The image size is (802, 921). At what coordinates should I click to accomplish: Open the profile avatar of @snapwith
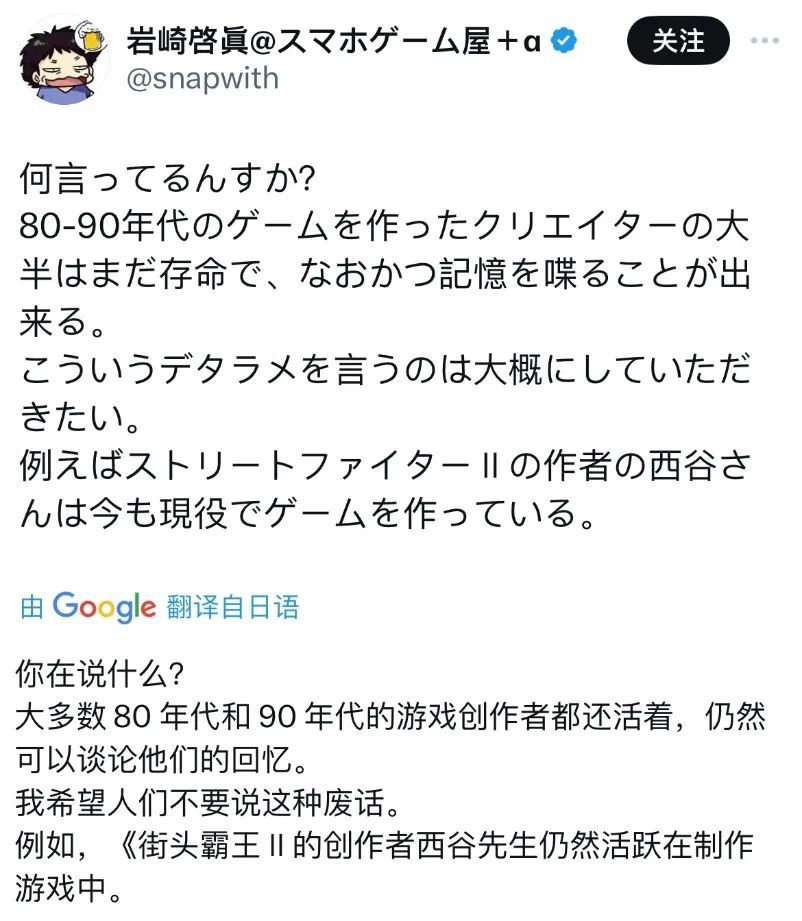coord(64,59)
